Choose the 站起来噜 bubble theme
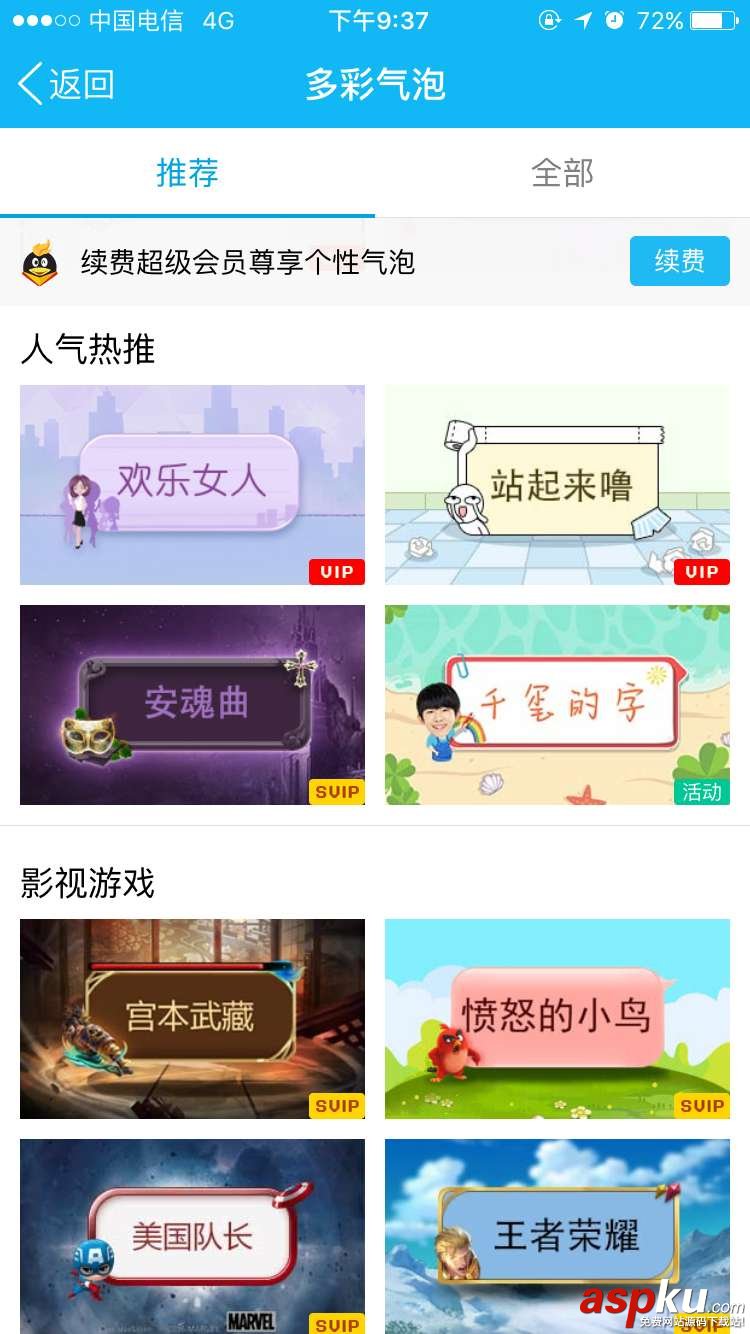Image resolution: width=750 pixels, height=1334 pixels. pyautogui.click(x=557, y=485)
